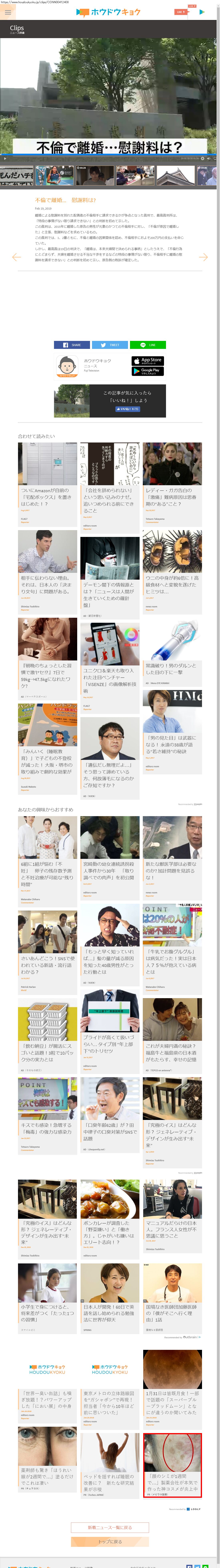This screenshot has width=220, height=1568.
Task: Tweet this article
Action: tap(110, 344)
